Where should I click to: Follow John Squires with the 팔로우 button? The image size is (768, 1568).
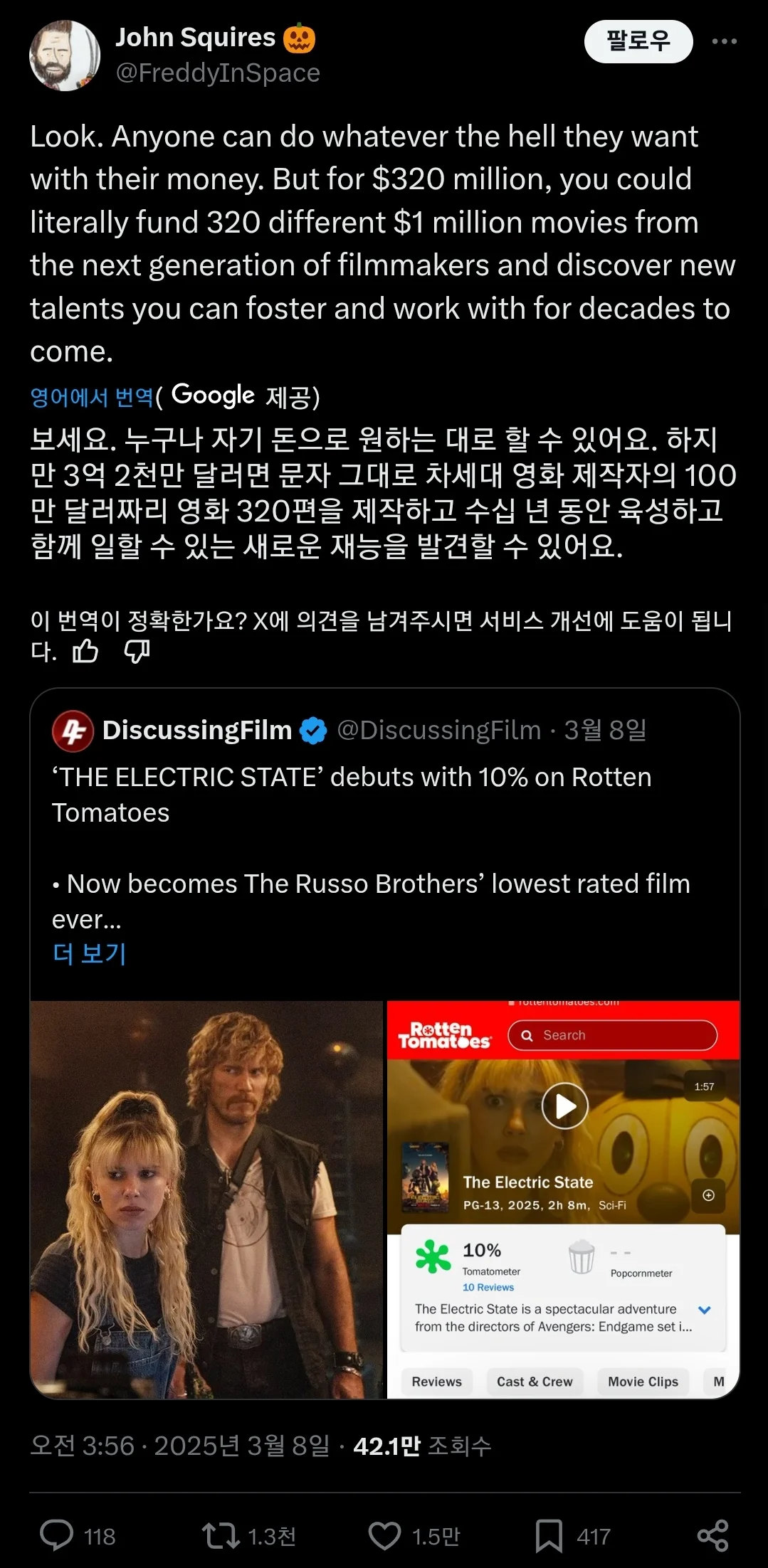pos(638,41)
